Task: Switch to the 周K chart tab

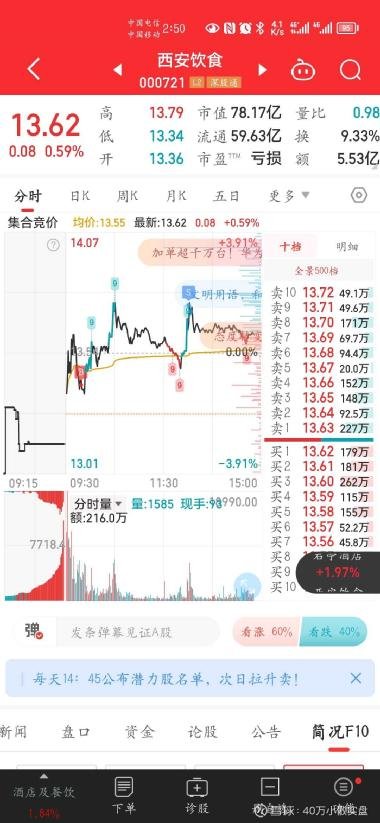Action: pyautogui.click(x=128, y=196)
